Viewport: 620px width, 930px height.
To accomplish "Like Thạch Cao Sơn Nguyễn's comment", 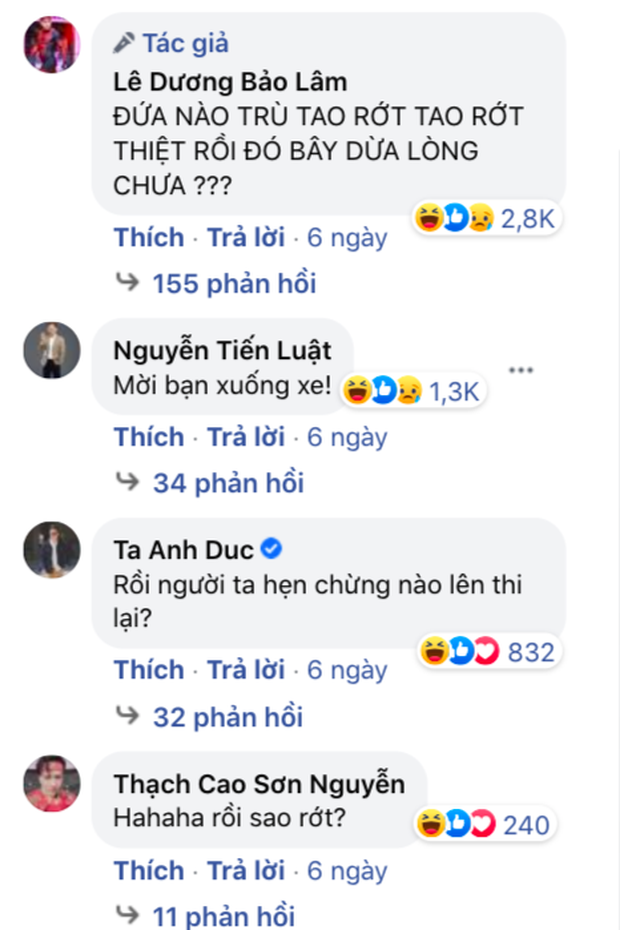I will pos(149,870).
